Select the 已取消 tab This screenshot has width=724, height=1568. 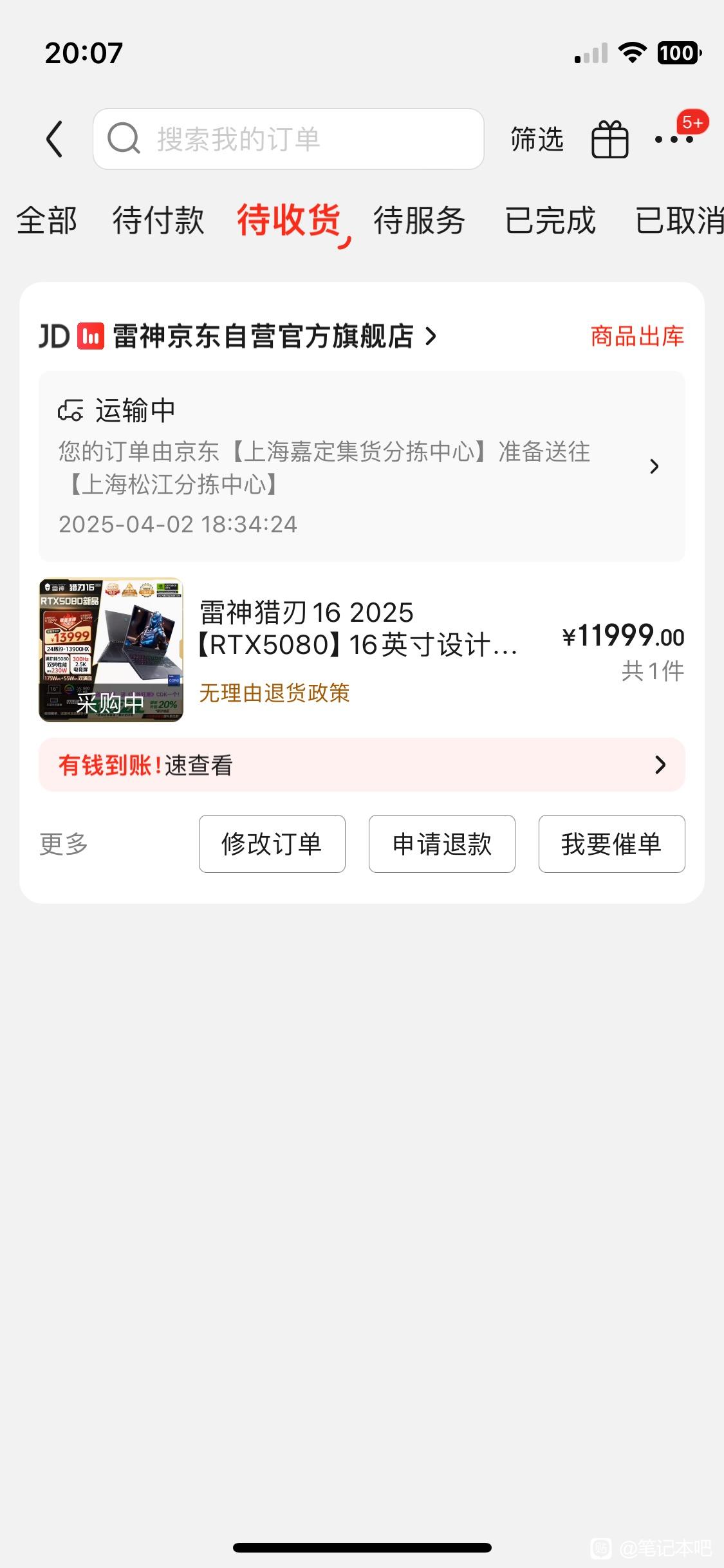(x=680, y=220)
